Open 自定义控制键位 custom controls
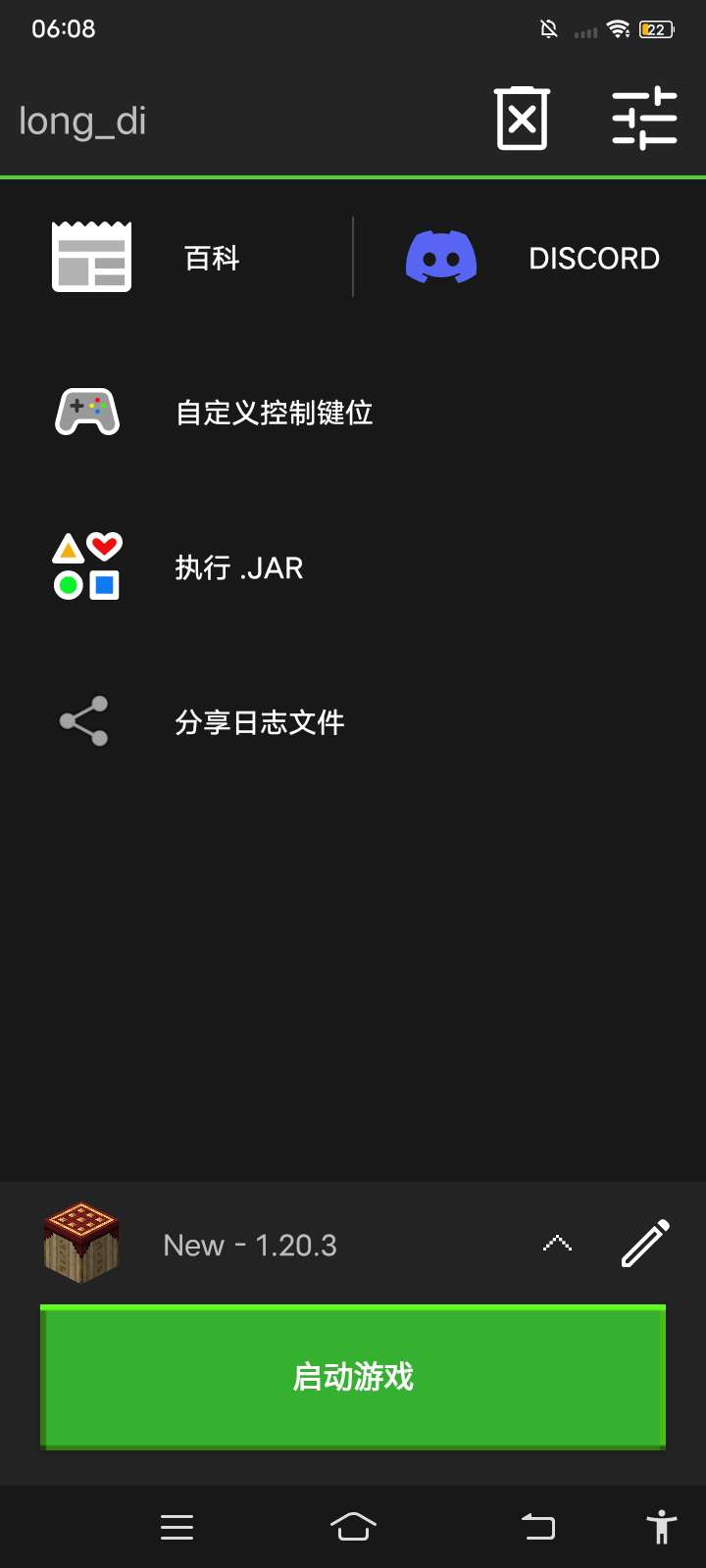Viewport: 706px width, 1568px height. pos(274,413)
